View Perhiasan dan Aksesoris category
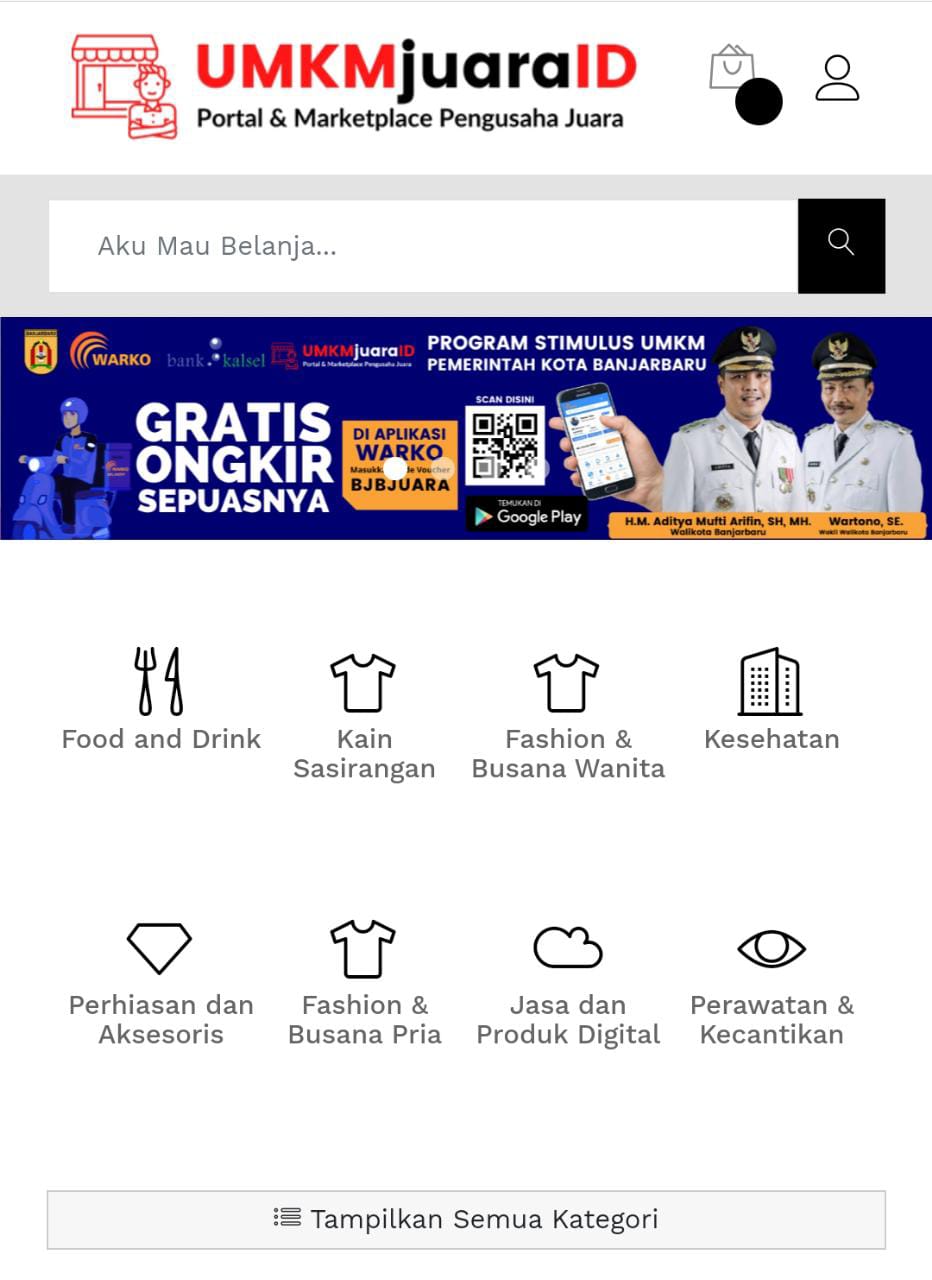This screenshot has height=1280, width=932. 161,982
